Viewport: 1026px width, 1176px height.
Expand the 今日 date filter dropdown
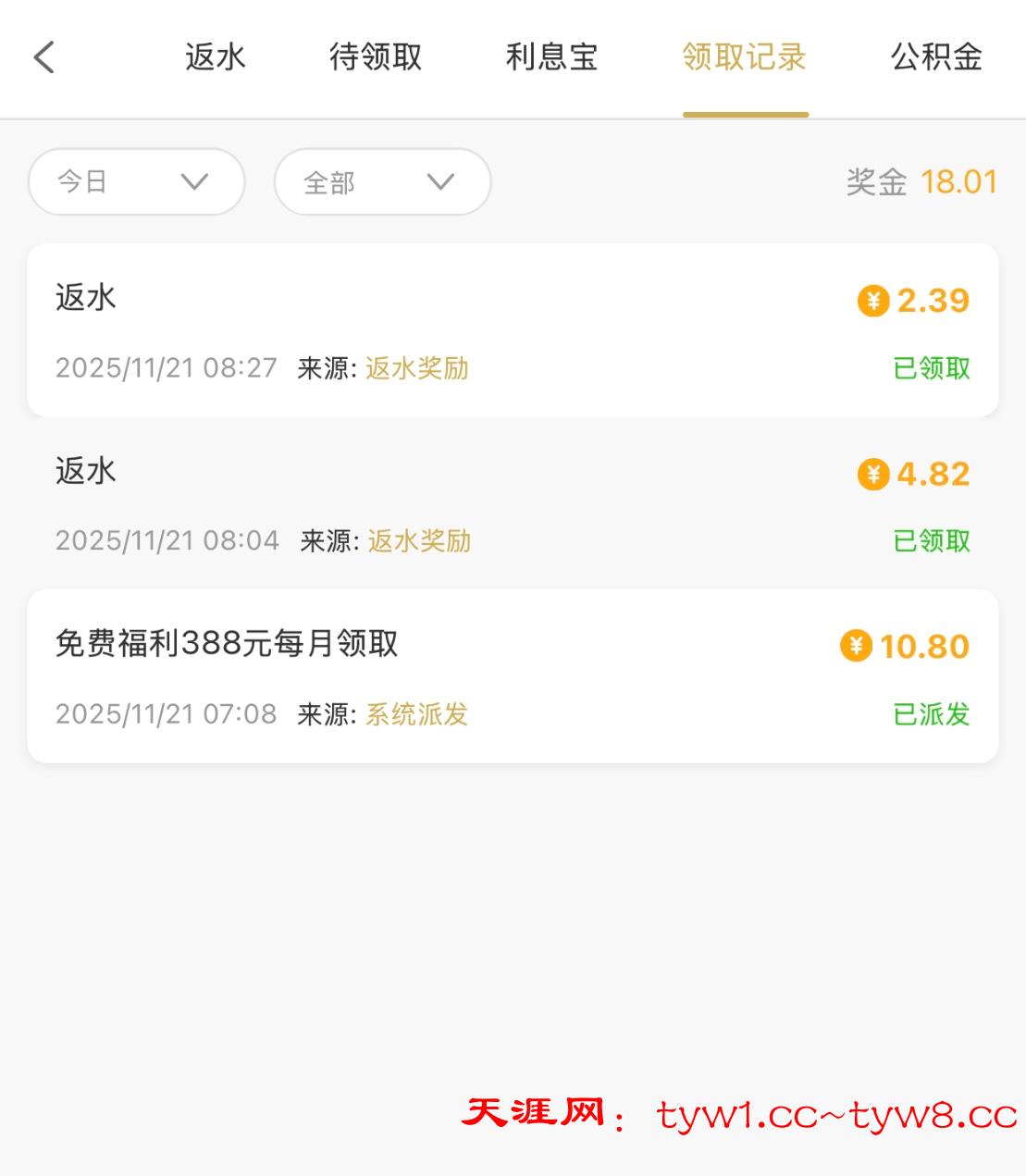[136, 182]
